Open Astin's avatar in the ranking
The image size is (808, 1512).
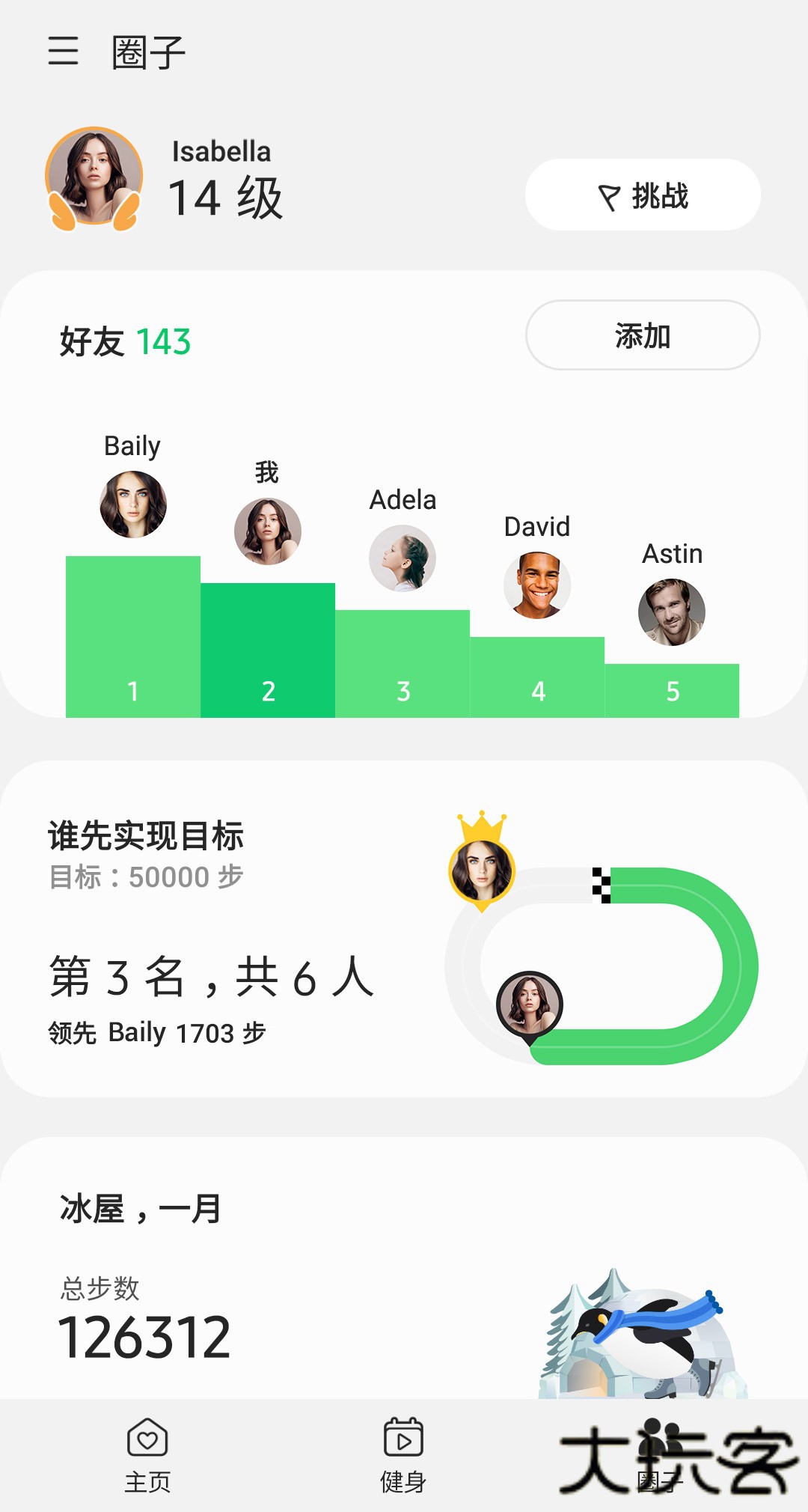point(672,612)
